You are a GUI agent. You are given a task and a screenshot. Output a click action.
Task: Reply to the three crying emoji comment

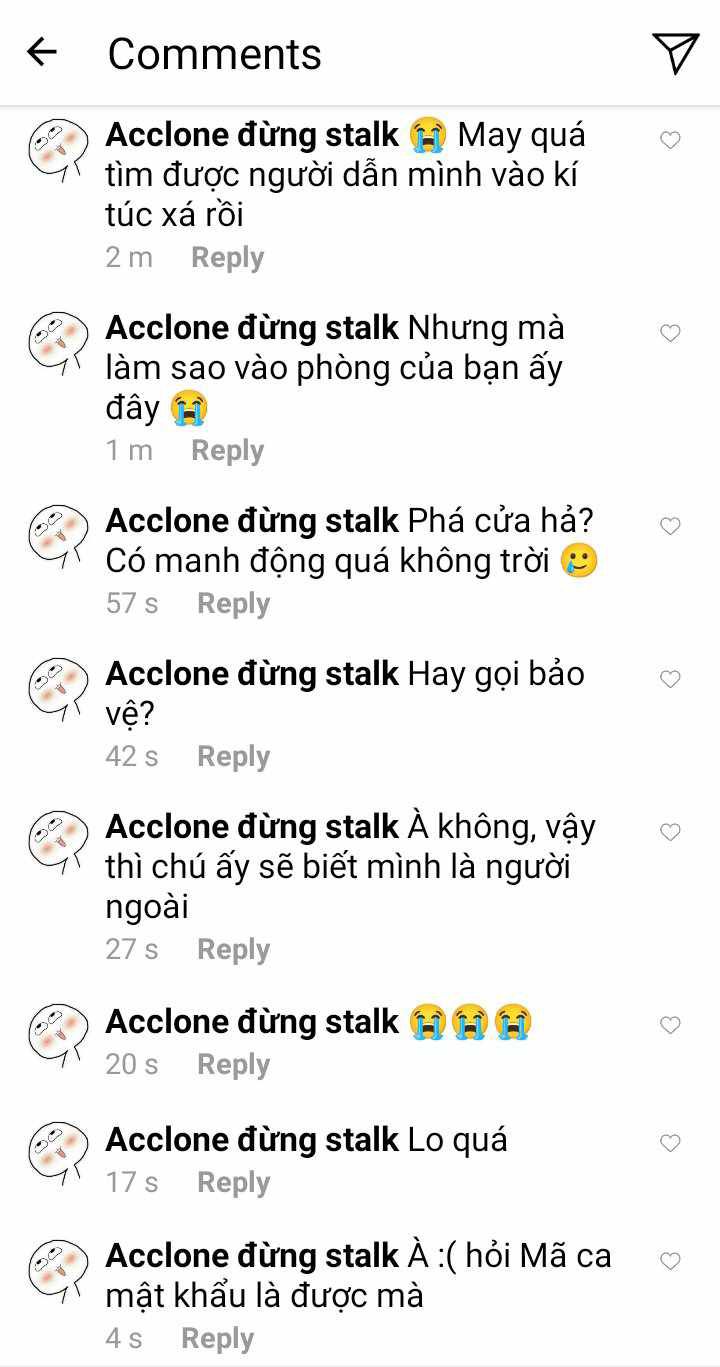point(233,1065)
